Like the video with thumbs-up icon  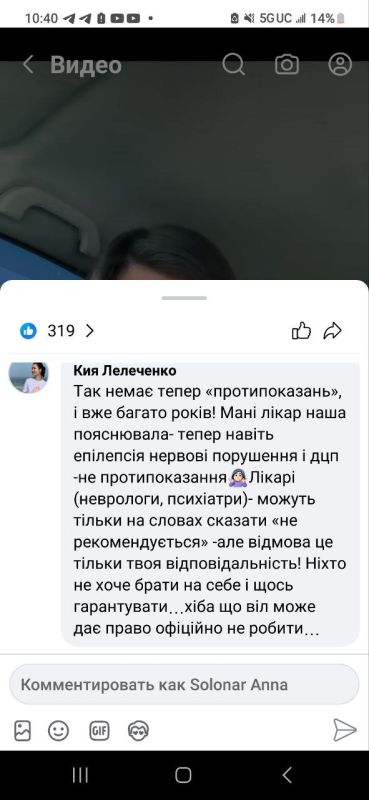(301, 331)
